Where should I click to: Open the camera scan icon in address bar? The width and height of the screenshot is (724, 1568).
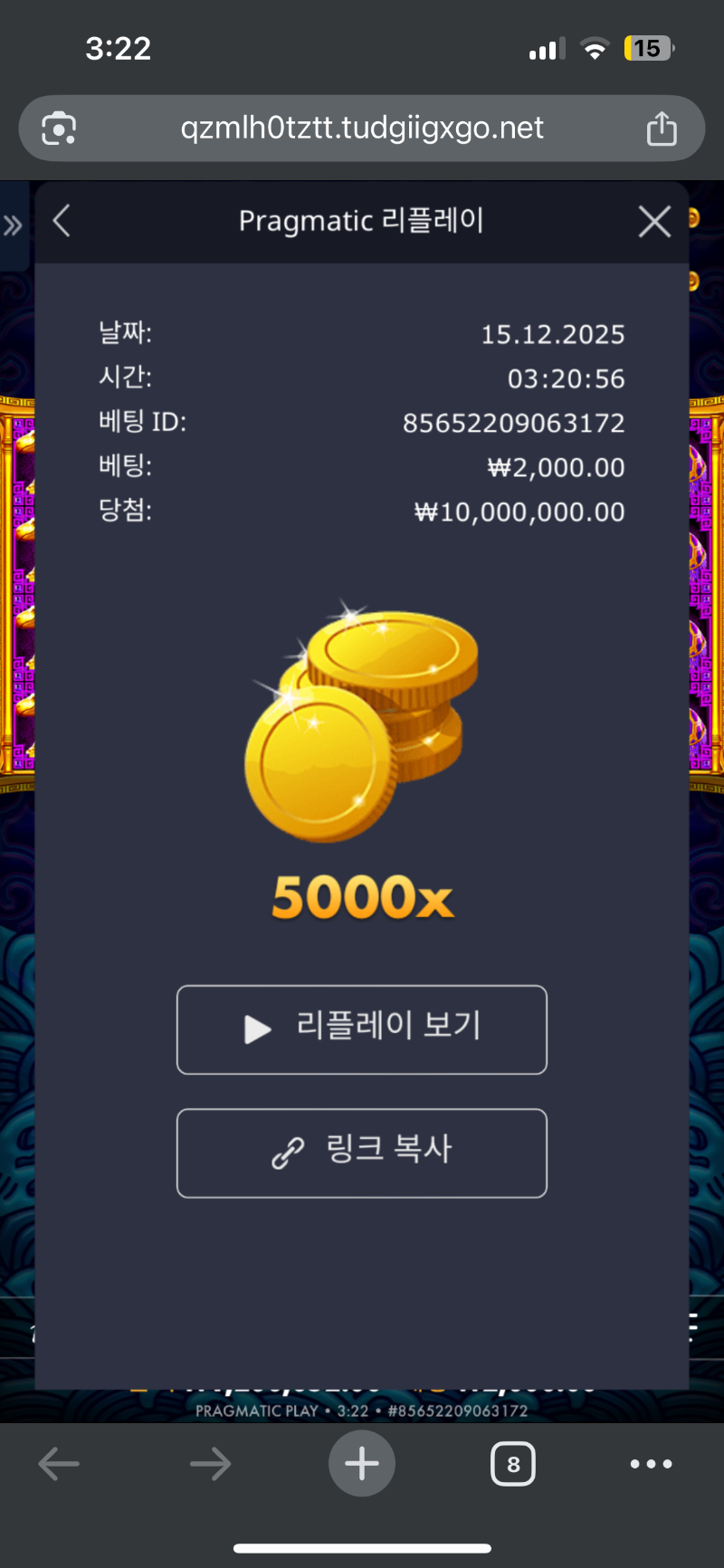pyautogui.click(x=59, y=129)
